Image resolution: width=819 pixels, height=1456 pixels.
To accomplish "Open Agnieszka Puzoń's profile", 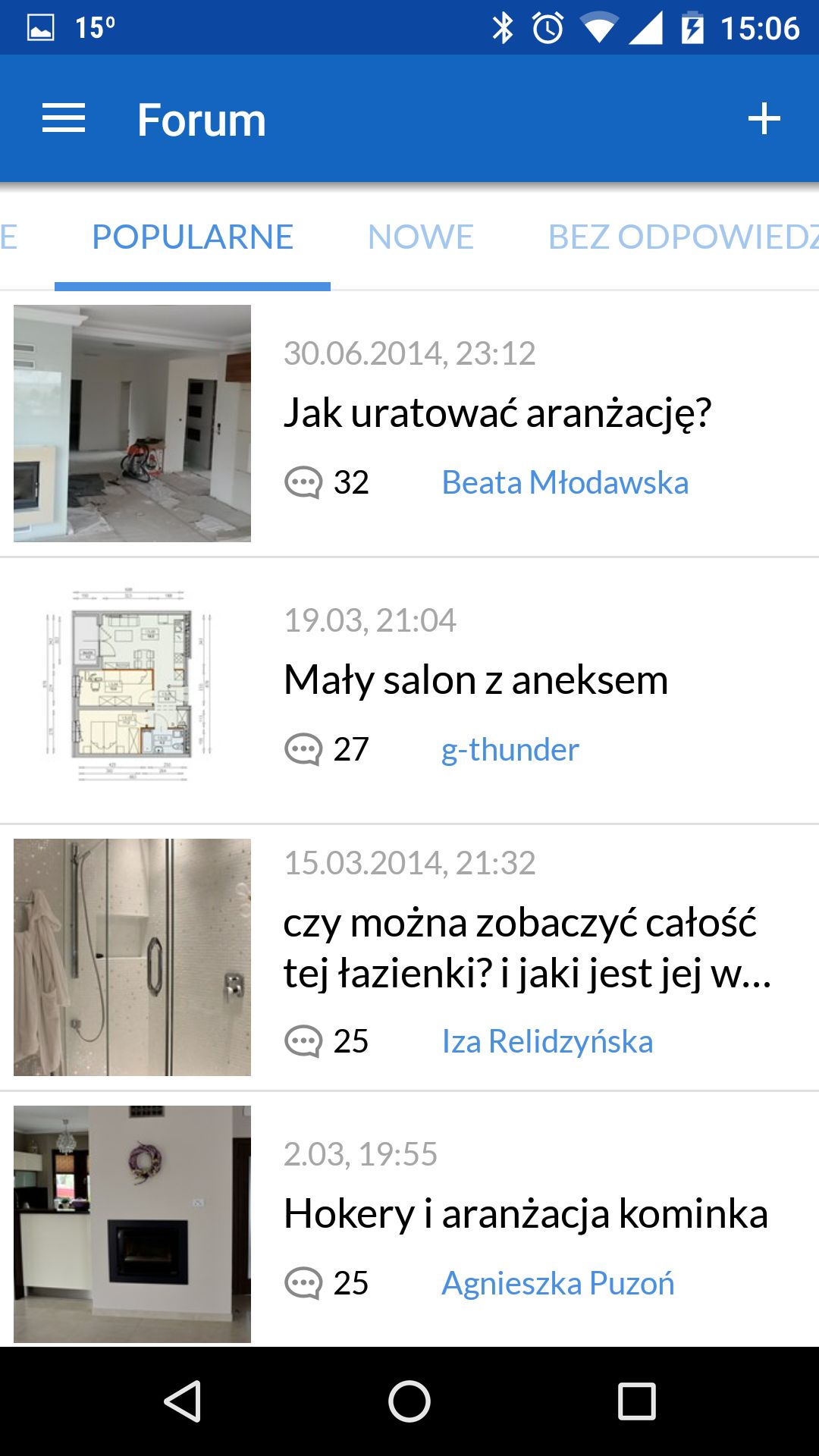I will pyautogui.click(x=557, y=1283).
